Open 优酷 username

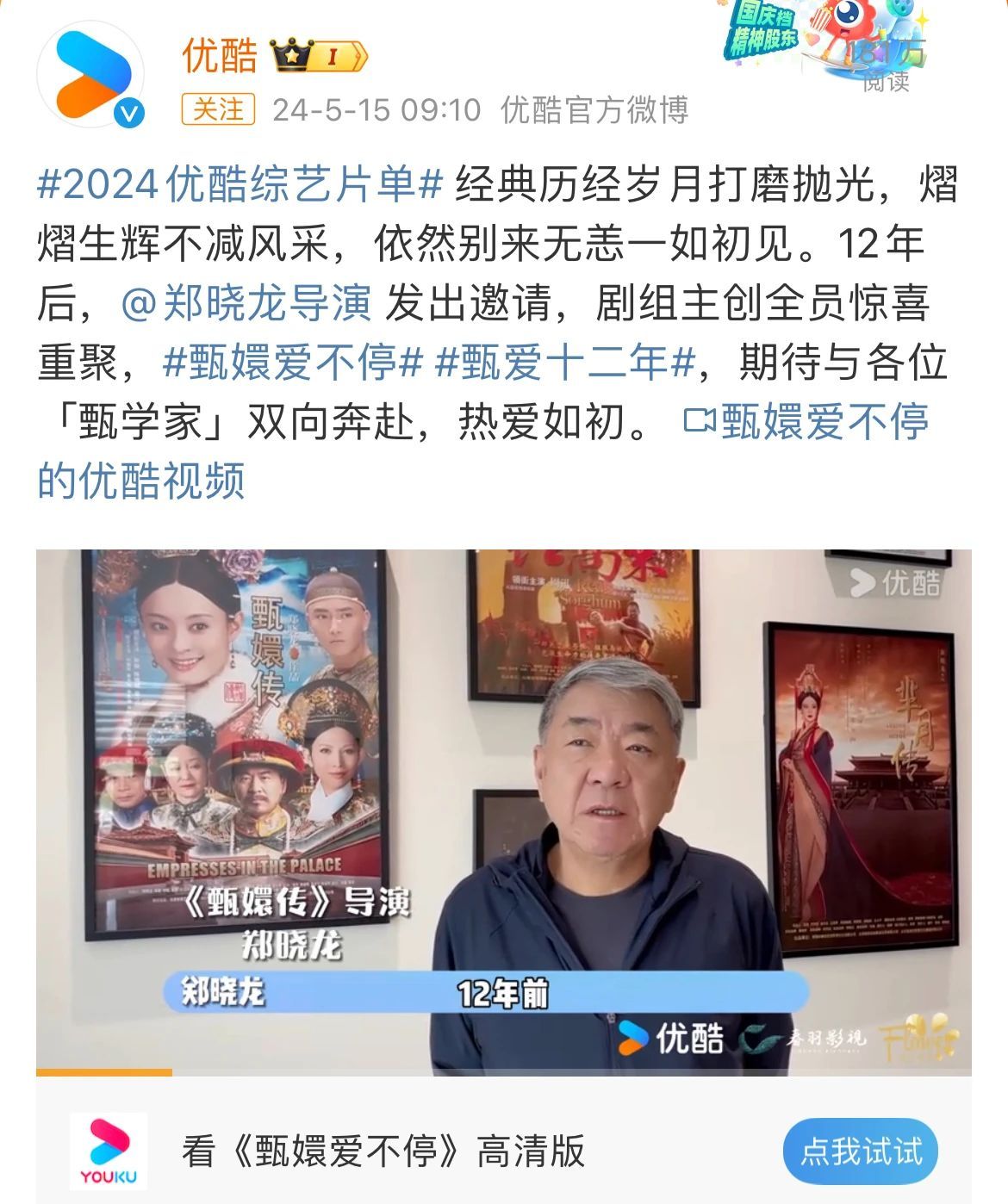(220, 57)
